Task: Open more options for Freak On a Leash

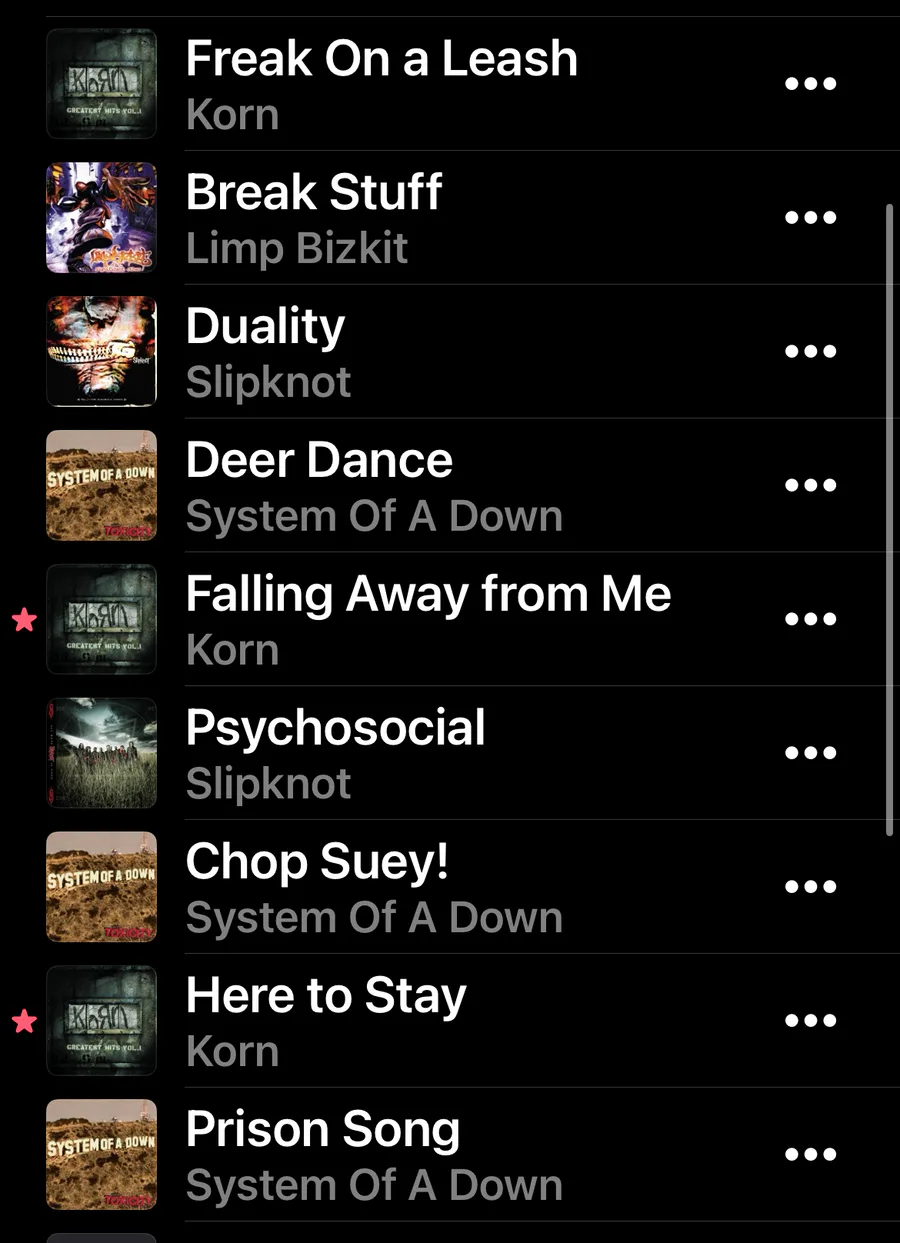Action: (810, 84)
